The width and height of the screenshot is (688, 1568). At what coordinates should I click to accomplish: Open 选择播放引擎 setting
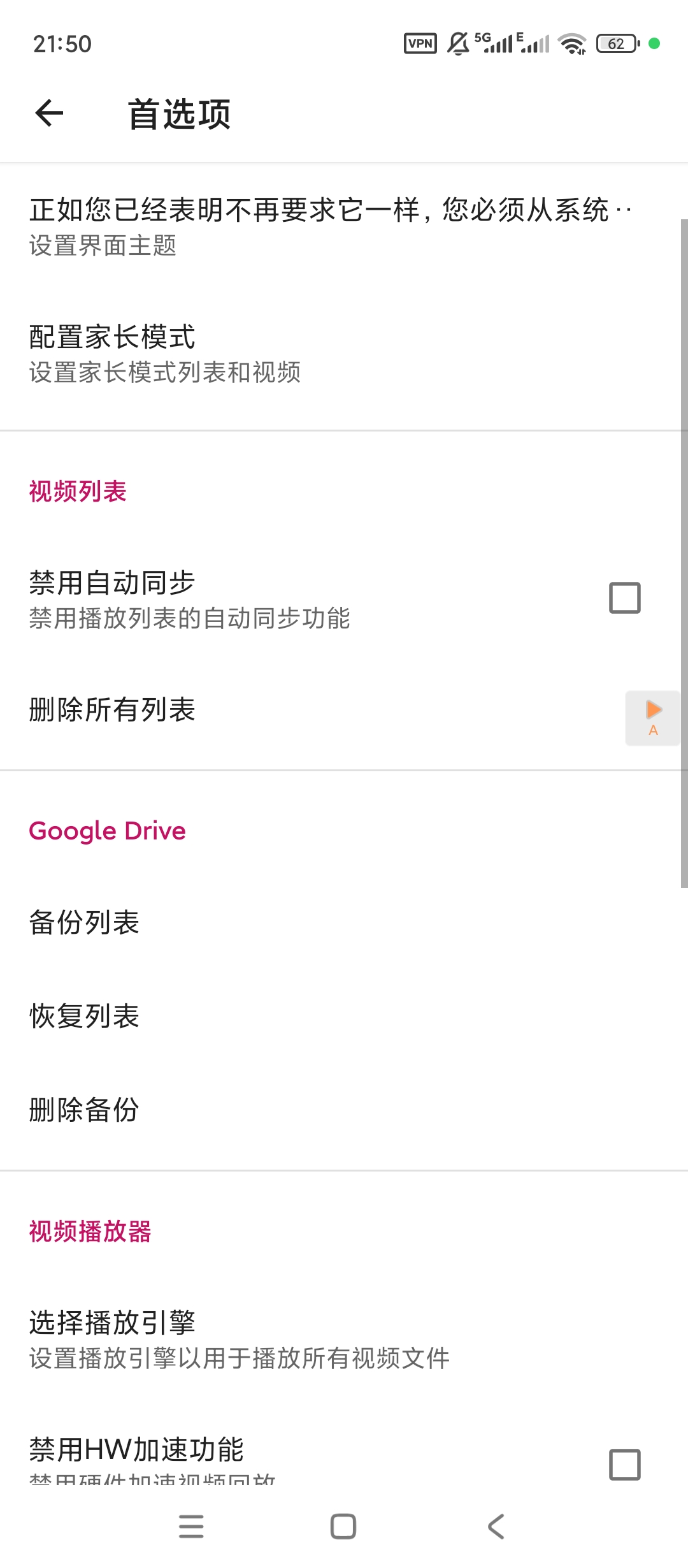point(319,1340)
